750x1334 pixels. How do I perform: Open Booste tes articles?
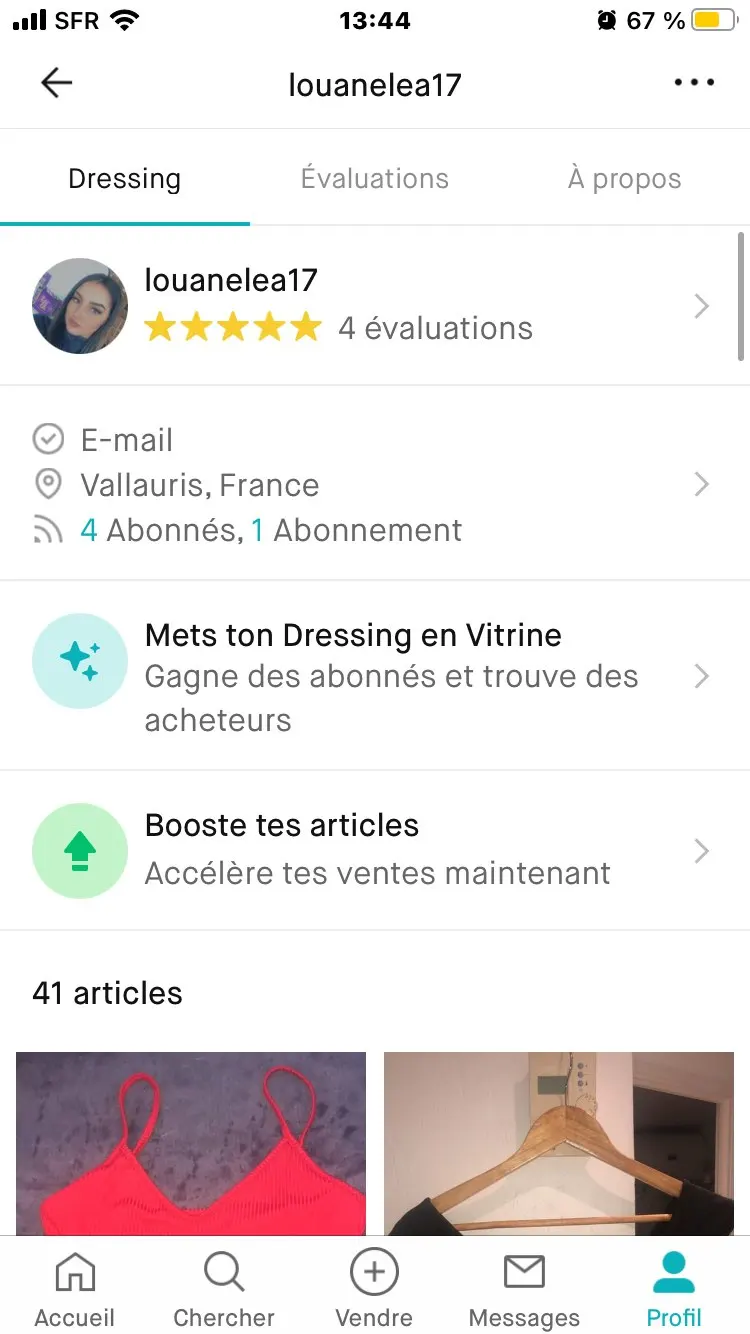click(x=375, y=851)
